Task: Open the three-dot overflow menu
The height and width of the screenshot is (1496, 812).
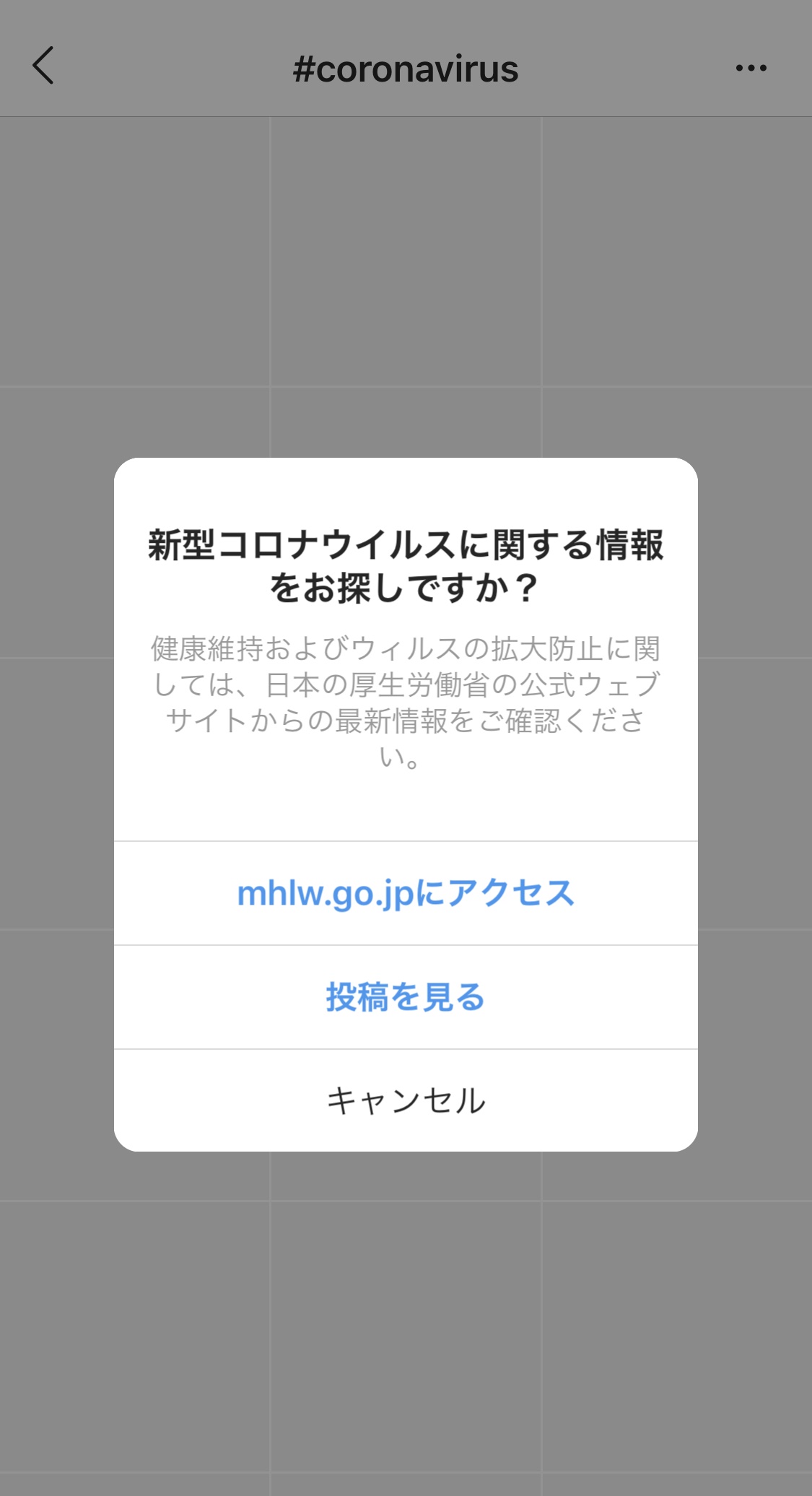Action: point(751,68)
